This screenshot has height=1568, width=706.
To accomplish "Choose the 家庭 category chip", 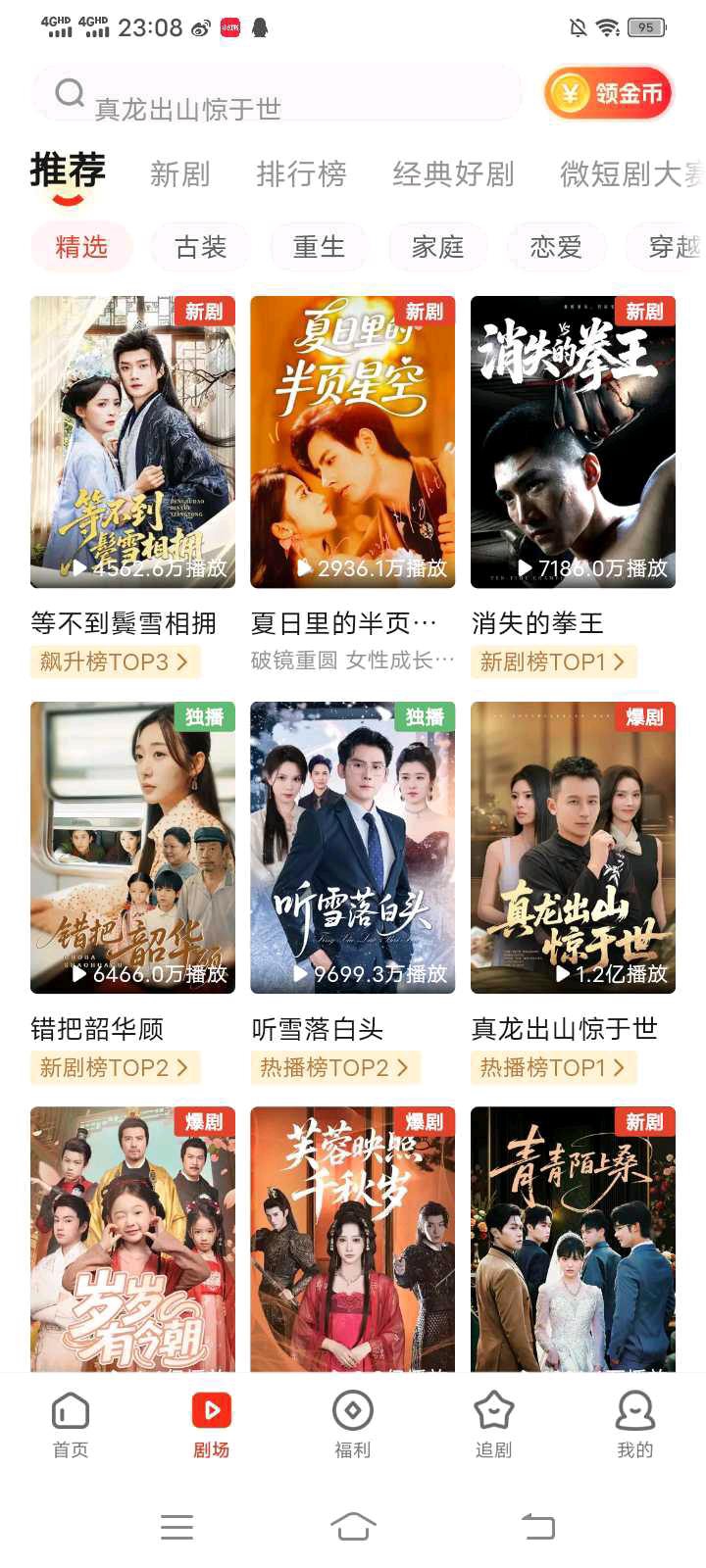I will [437, 247].
